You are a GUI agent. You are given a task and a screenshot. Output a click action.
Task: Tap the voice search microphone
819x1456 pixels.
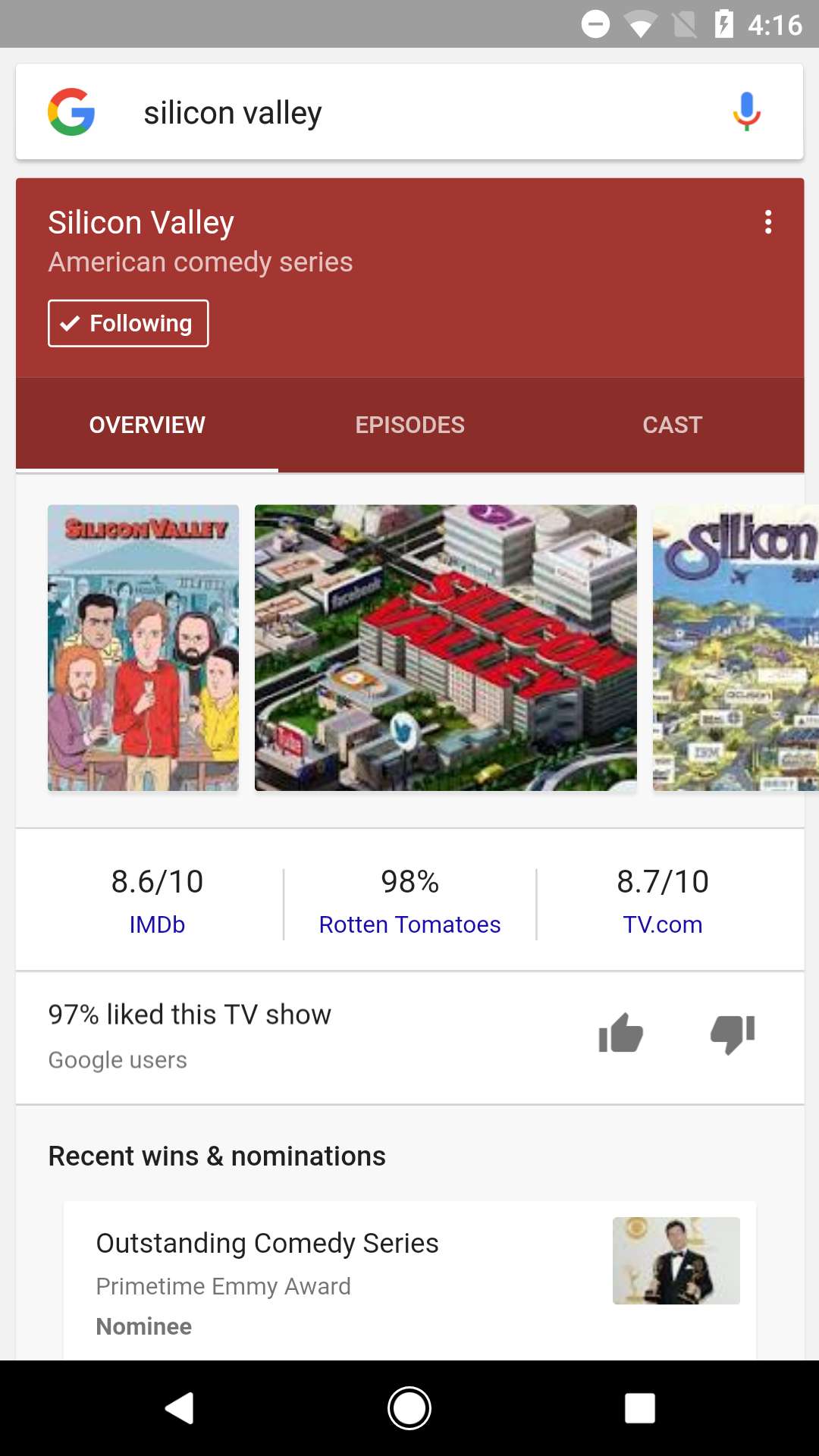(746, 112)
